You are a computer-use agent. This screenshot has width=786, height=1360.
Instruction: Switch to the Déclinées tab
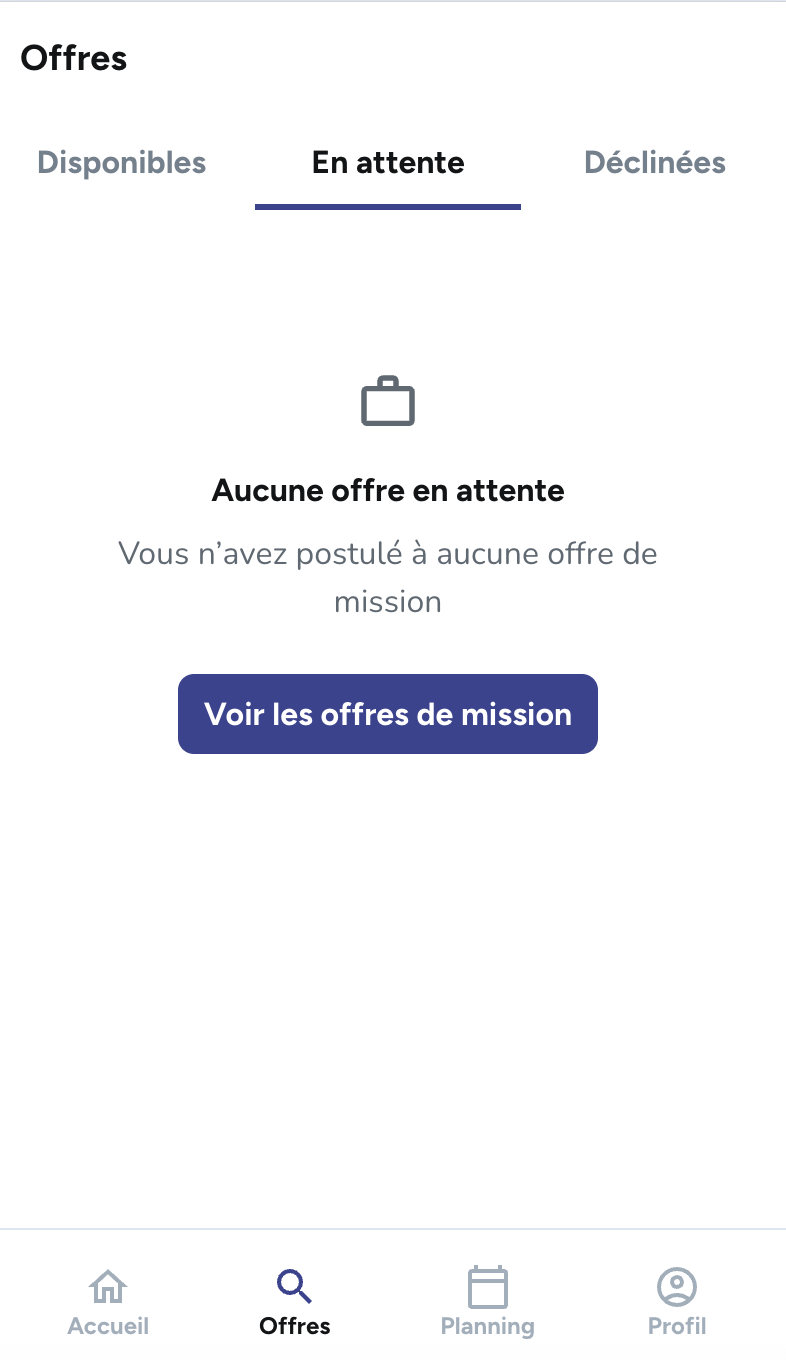click(x=655, y=162)
